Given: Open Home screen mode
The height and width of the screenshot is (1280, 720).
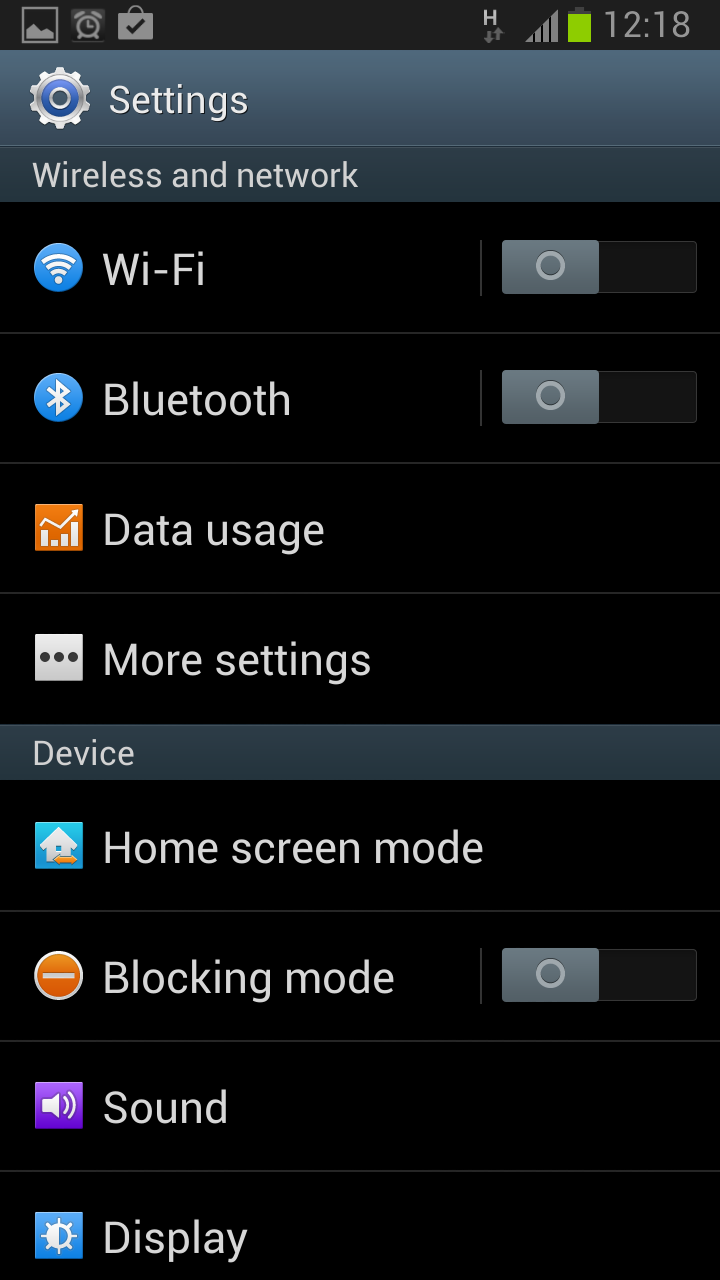Looking at the screenshot, I should tap(360, 847).
